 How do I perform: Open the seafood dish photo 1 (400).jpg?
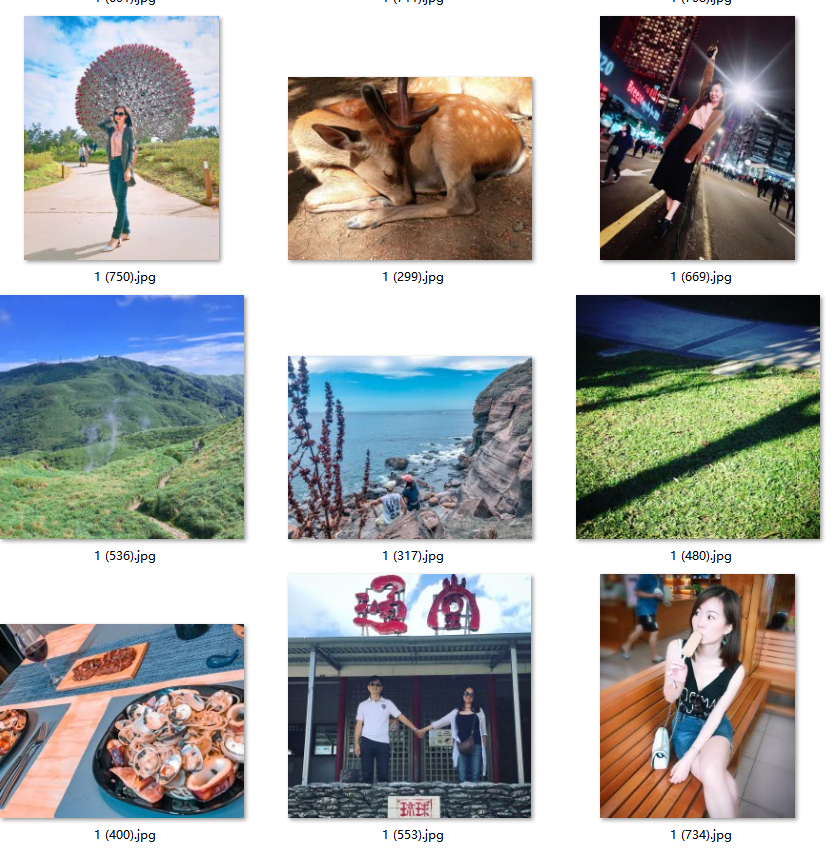[x=121, y=720]
